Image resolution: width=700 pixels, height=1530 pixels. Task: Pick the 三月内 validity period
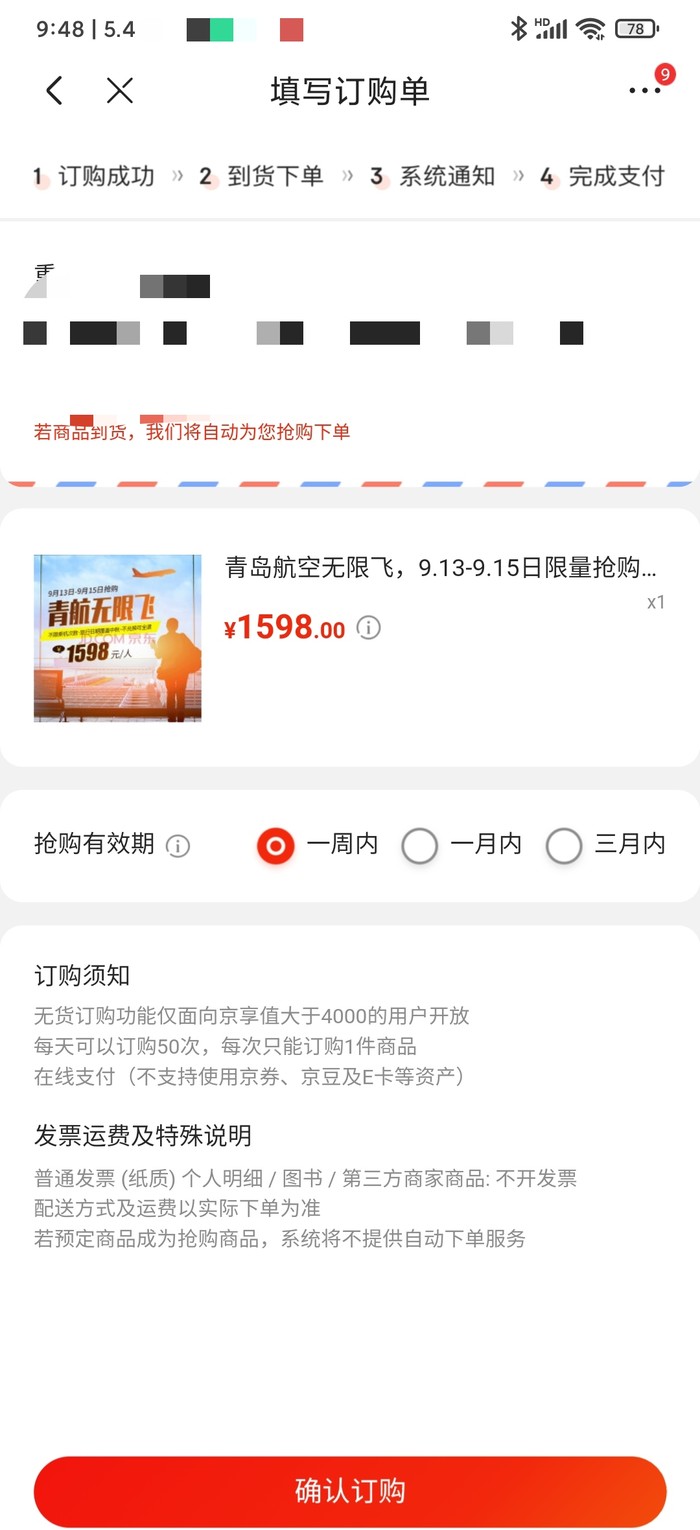coord(564,846)
